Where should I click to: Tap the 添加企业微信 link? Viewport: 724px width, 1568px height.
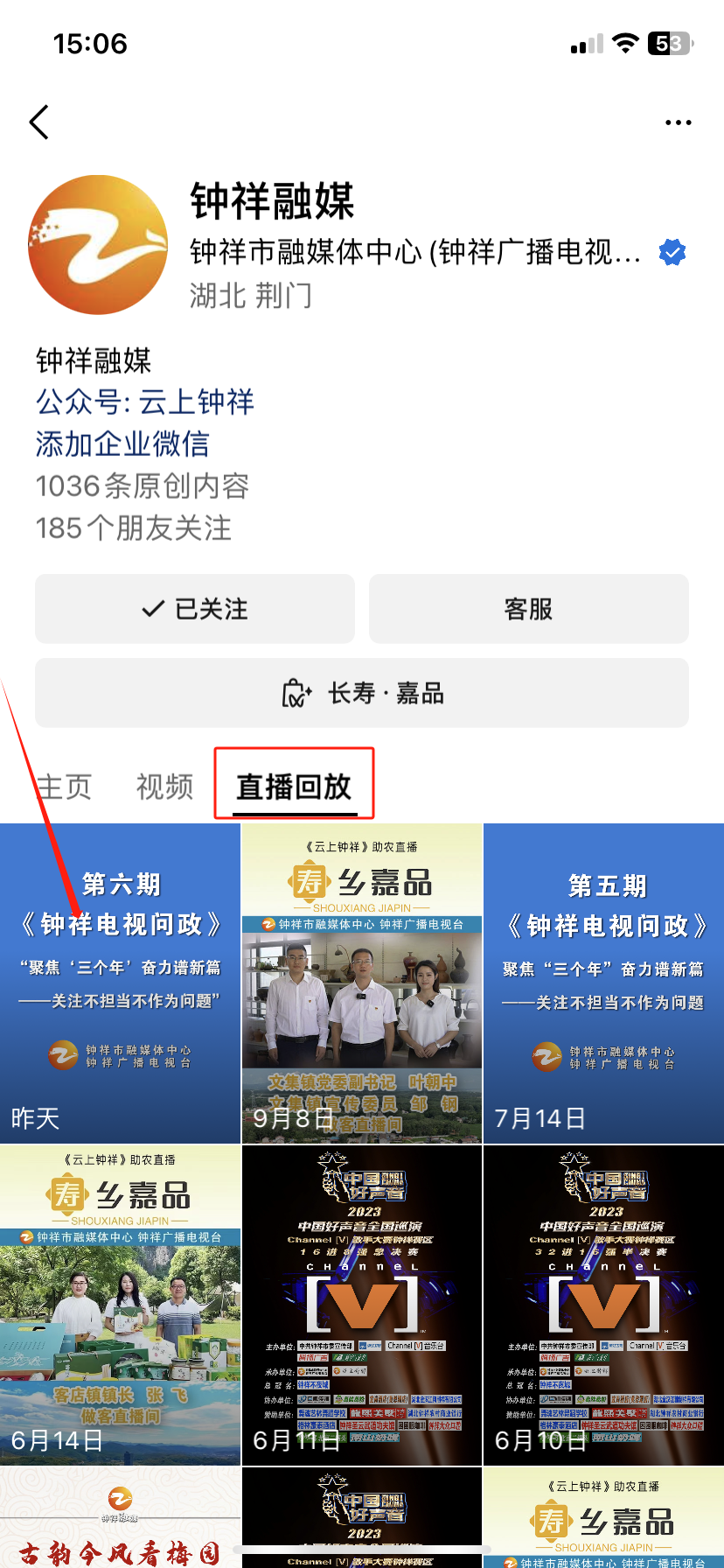click(x=122, y=444)
